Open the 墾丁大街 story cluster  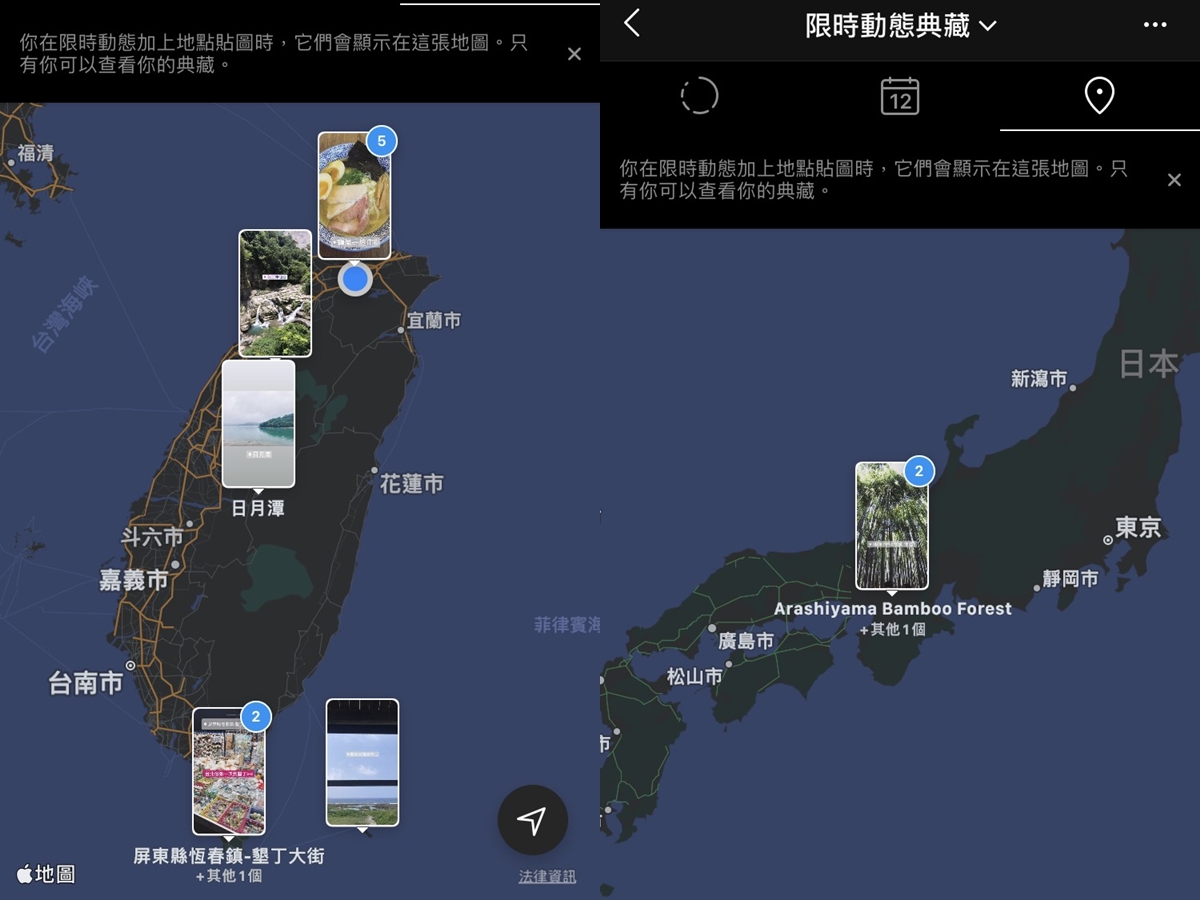[229, 771]
